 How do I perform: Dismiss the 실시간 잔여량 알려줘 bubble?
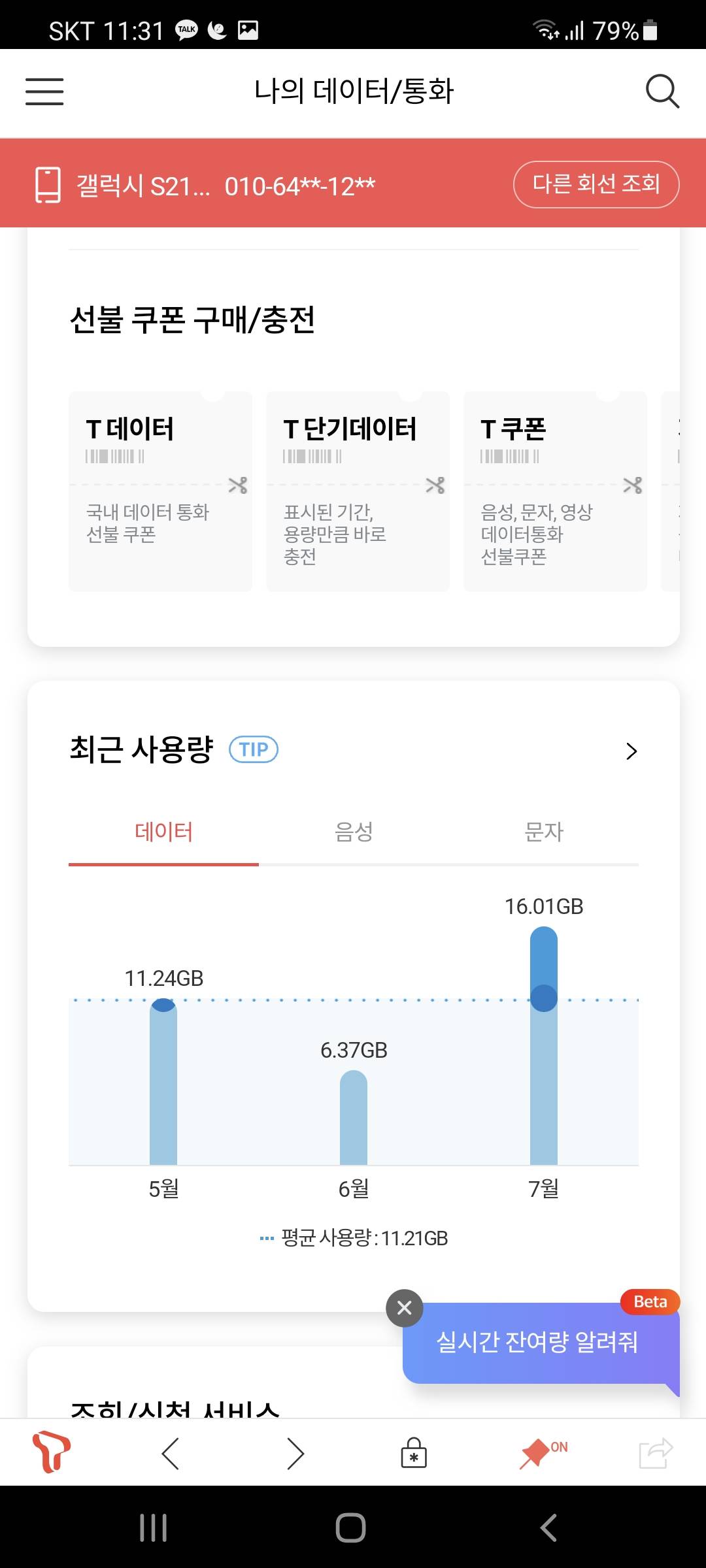(x=405, y=1308)
